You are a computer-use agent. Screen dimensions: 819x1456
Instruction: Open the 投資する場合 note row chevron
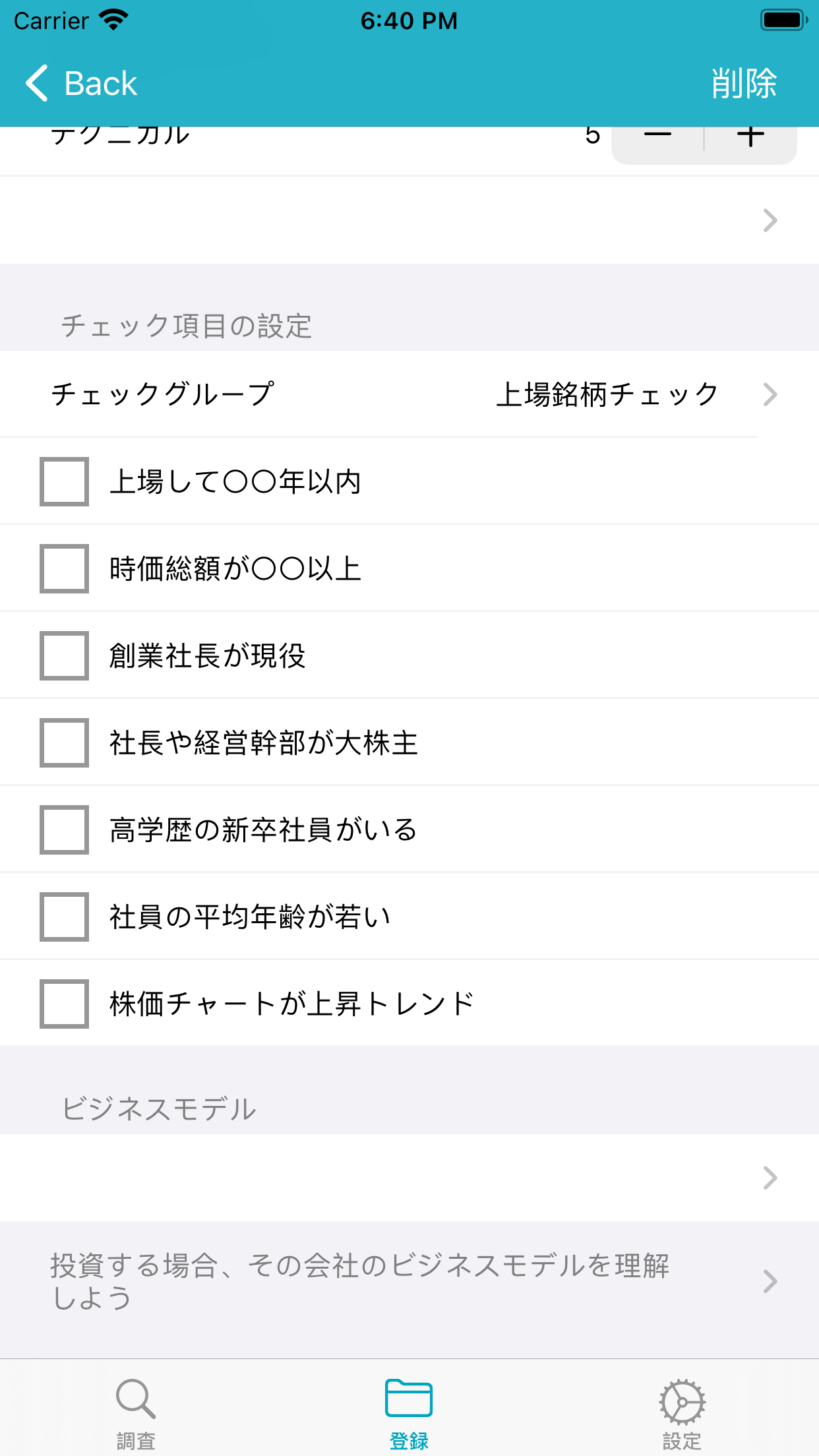(769, 1282)
